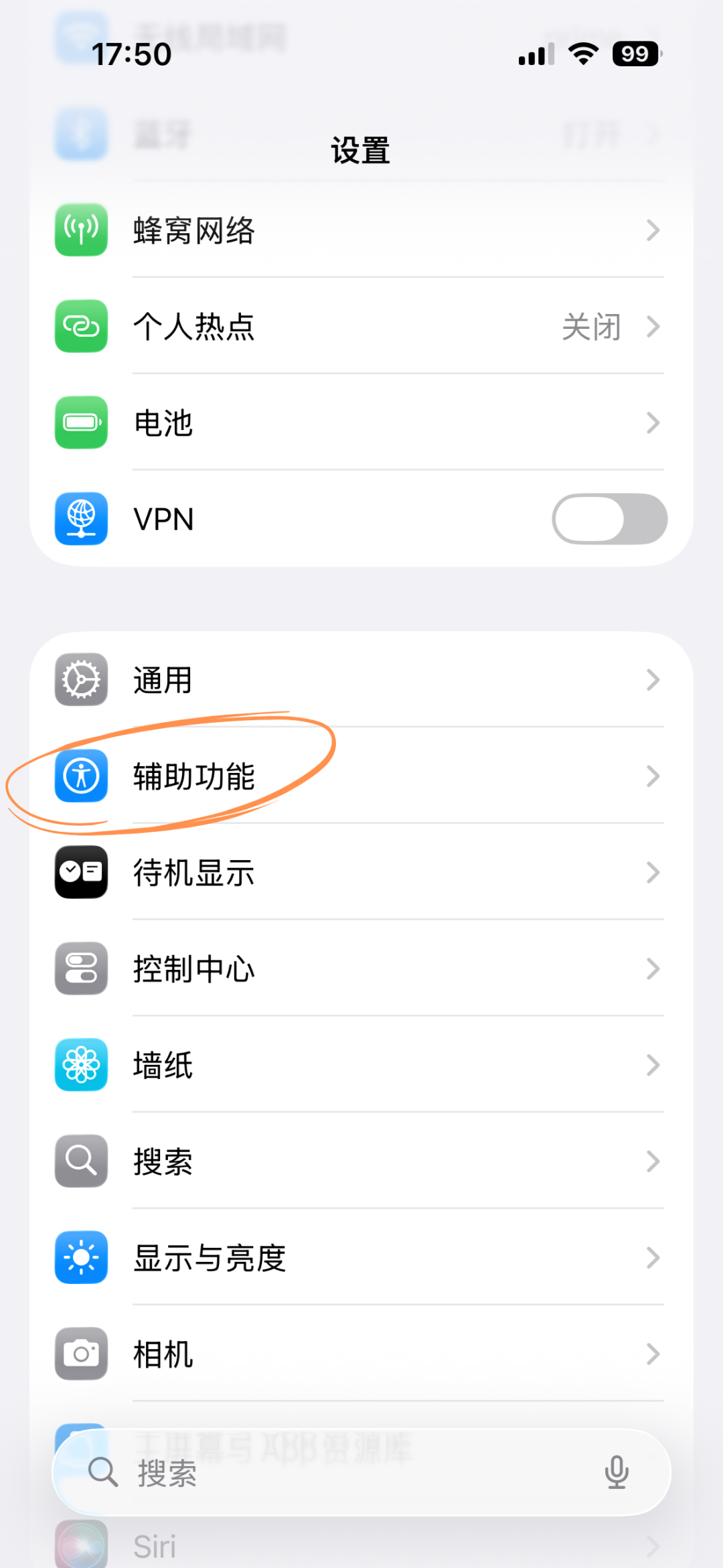Open 辅助功能 settings

click(361, 776)
